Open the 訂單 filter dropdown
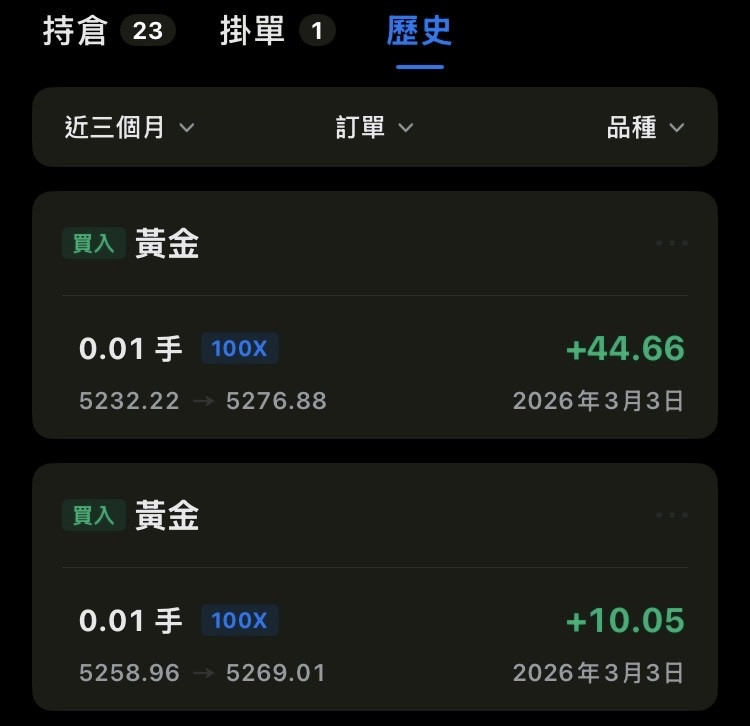This screenshot has width=750, height=726. (374, 127)
